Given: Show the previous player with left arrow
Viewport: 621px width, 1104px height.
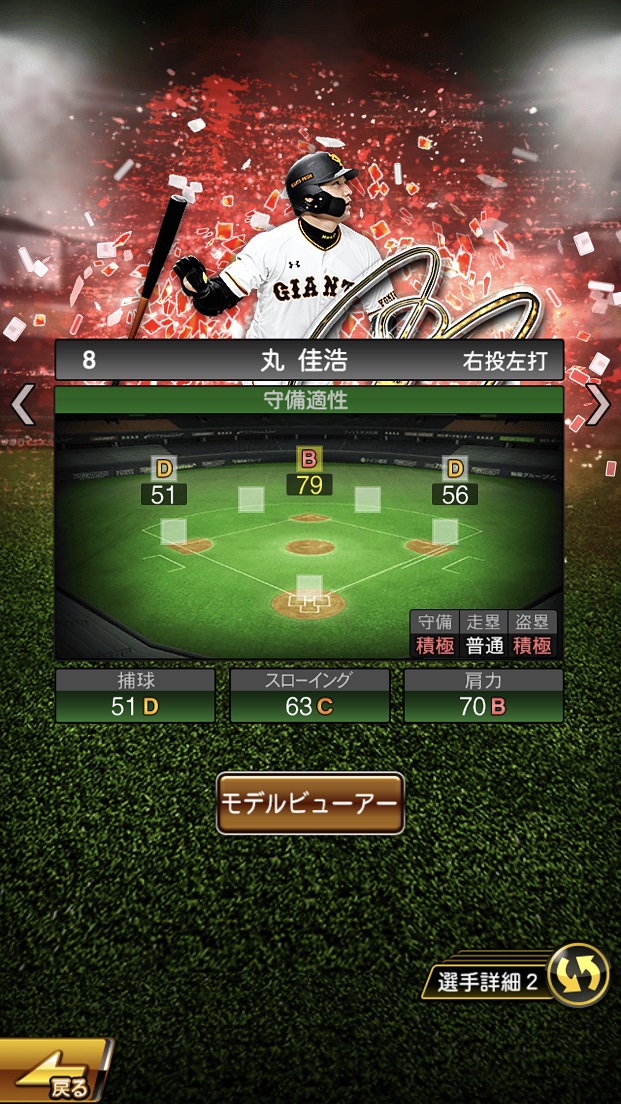Looking at the screenshot, I should click(x=22, y=406).
